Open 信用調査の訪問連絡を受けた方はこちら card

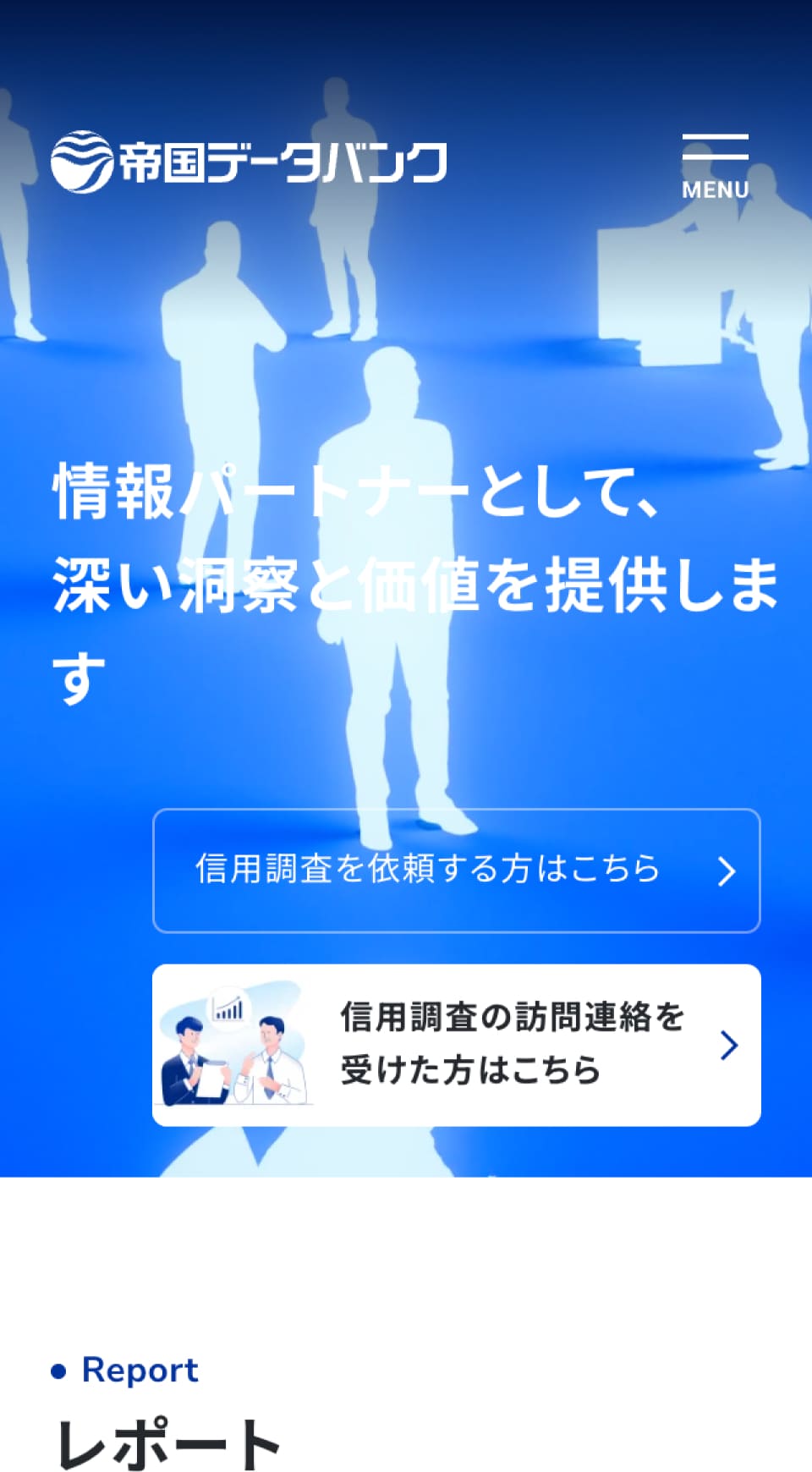pos(456,1045)
